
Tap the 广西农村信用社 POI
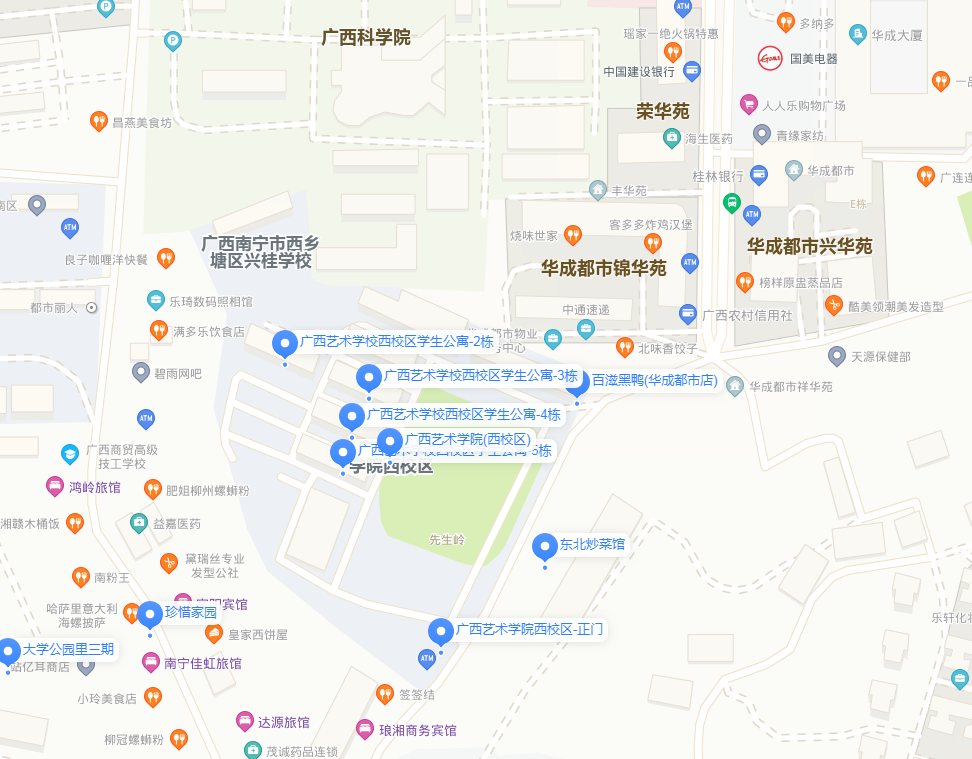point(688,314)
